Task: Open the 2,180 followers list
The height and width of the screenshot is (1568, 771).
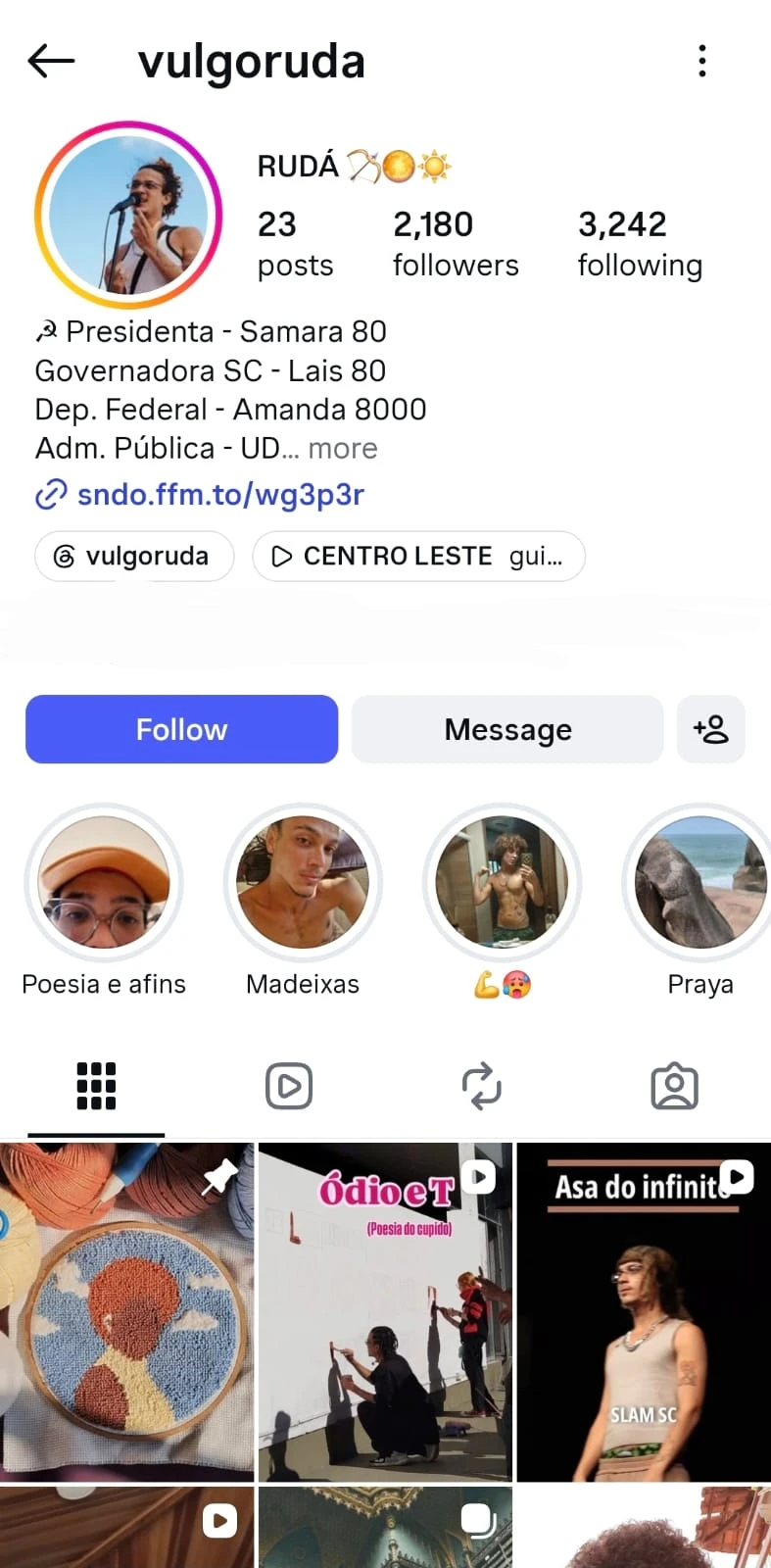Action: point(456,244)
